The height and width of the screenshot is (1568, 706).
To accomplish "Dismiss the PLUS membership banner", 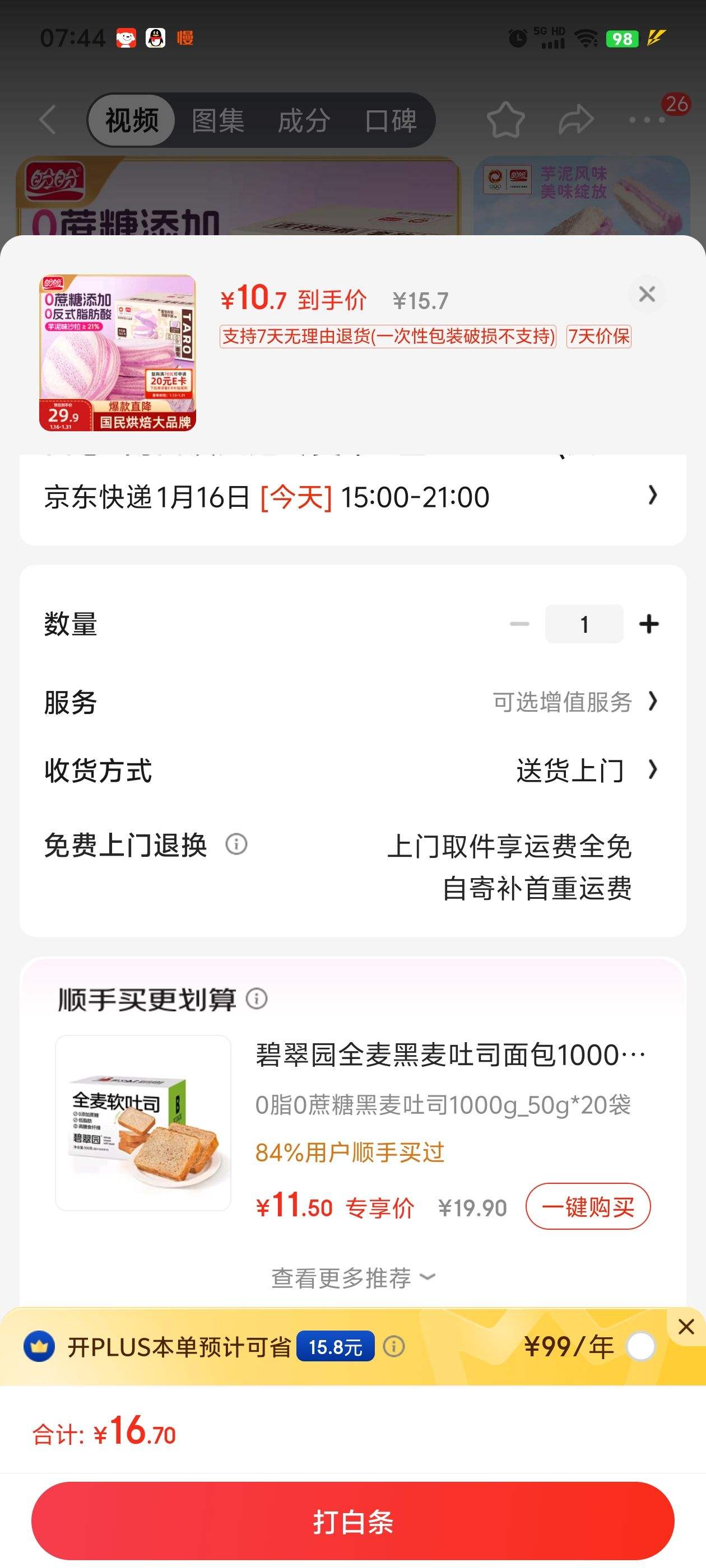I will point(686,1326).
